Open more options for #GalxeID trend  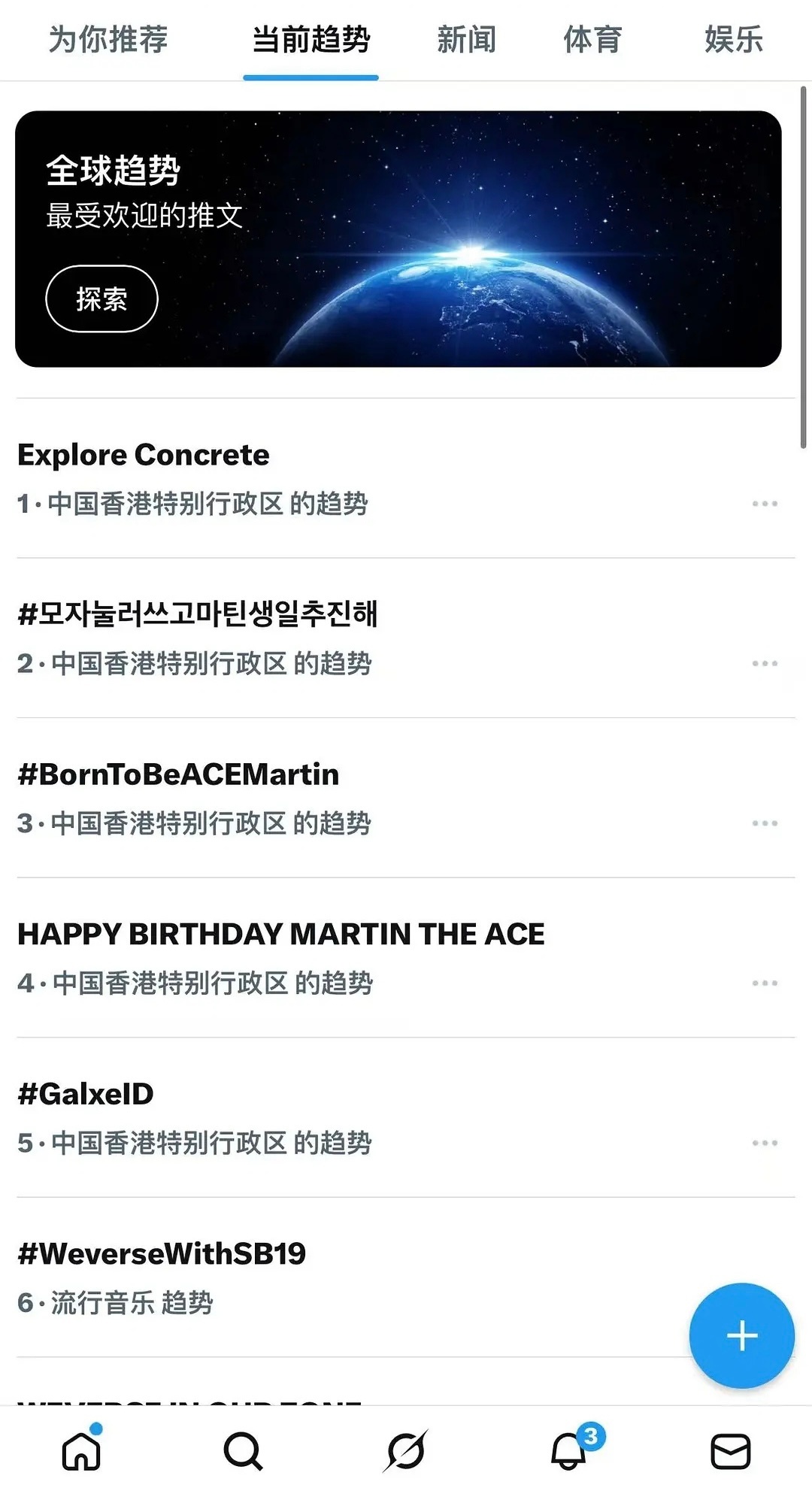(765, 1141)
